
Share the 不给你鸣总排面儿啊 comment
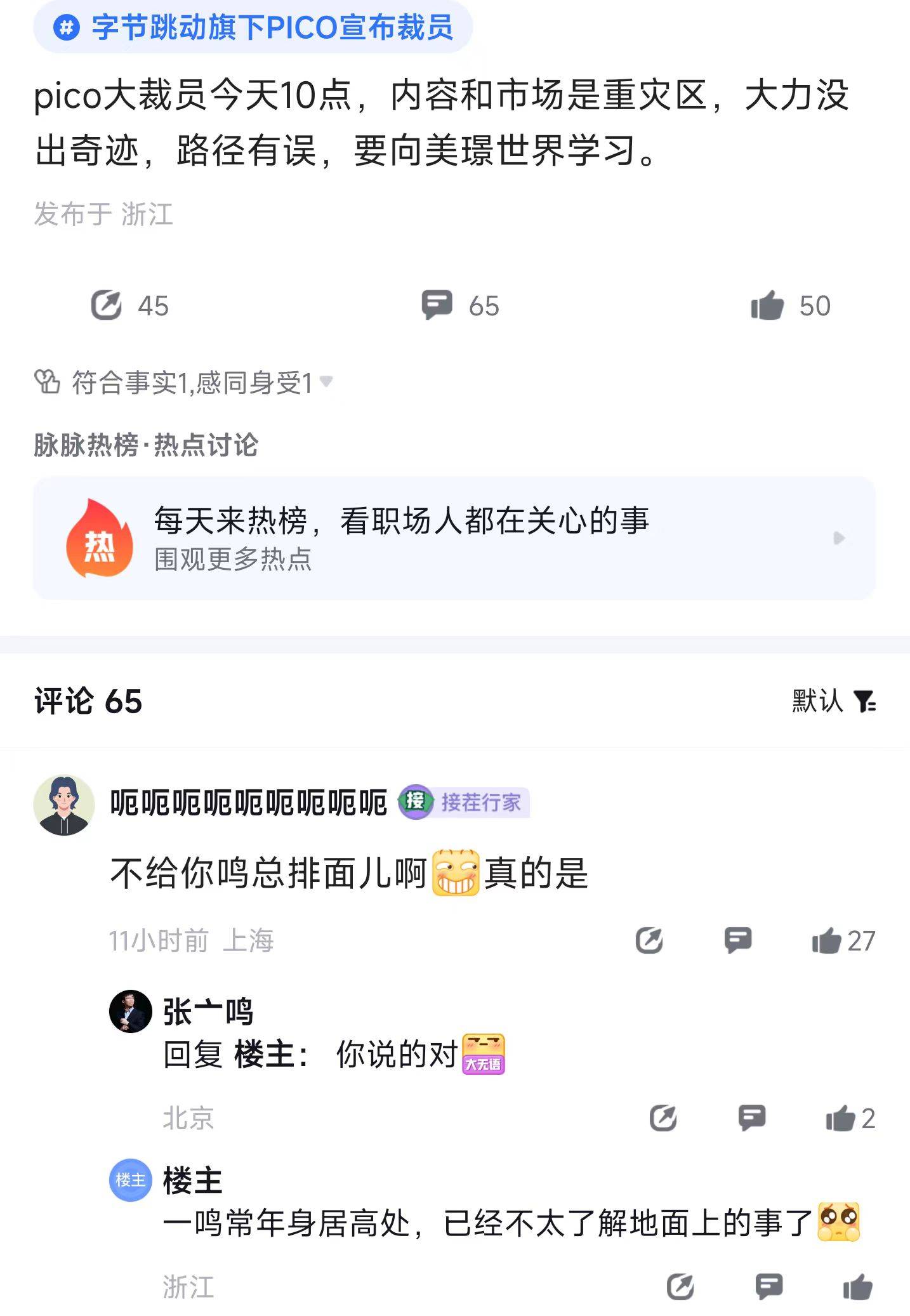pyautogui.click(x=649, y=940)
